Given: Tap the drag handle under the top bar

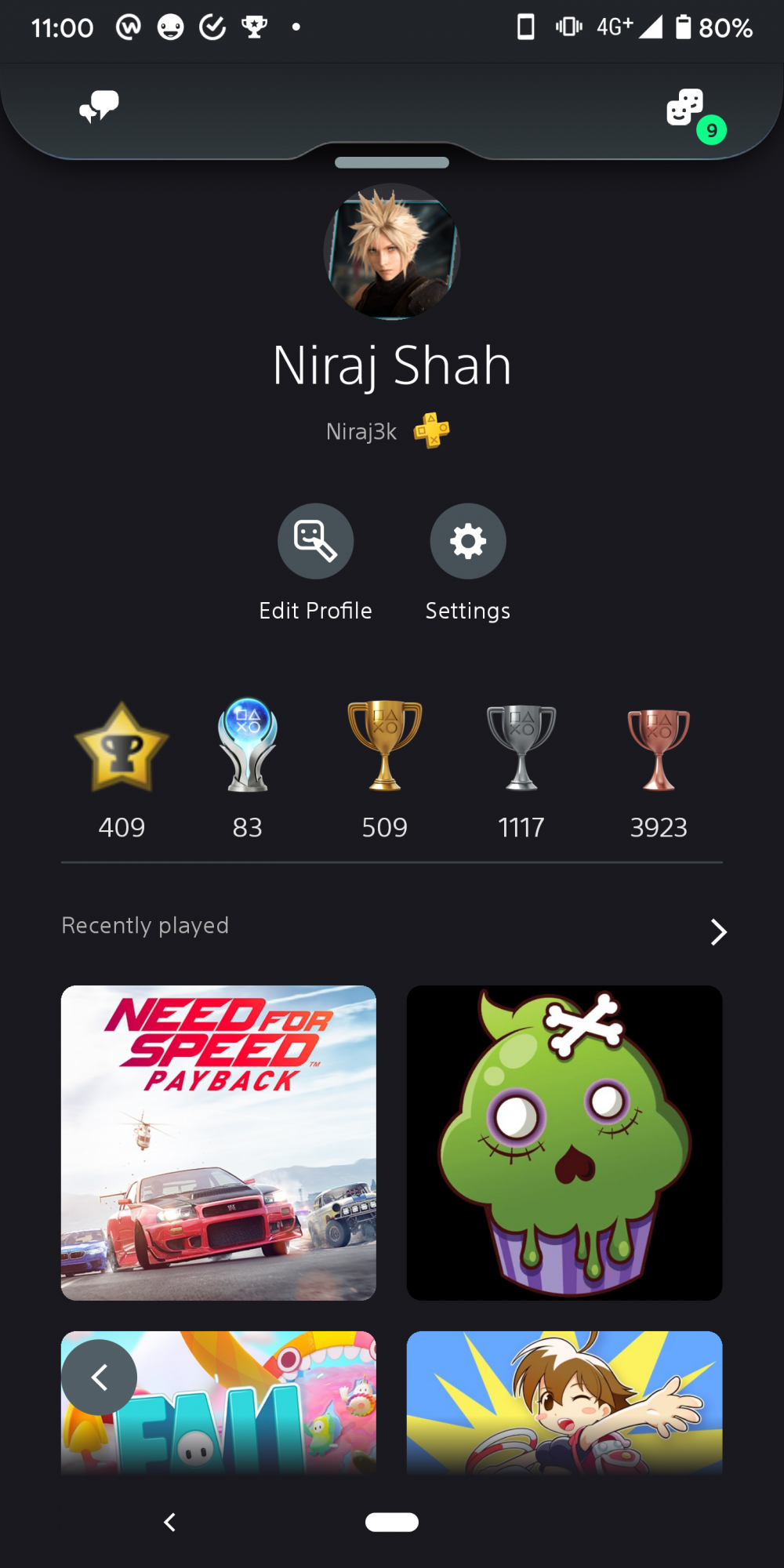Looking at the screenshot, I should tap(392, 163).
